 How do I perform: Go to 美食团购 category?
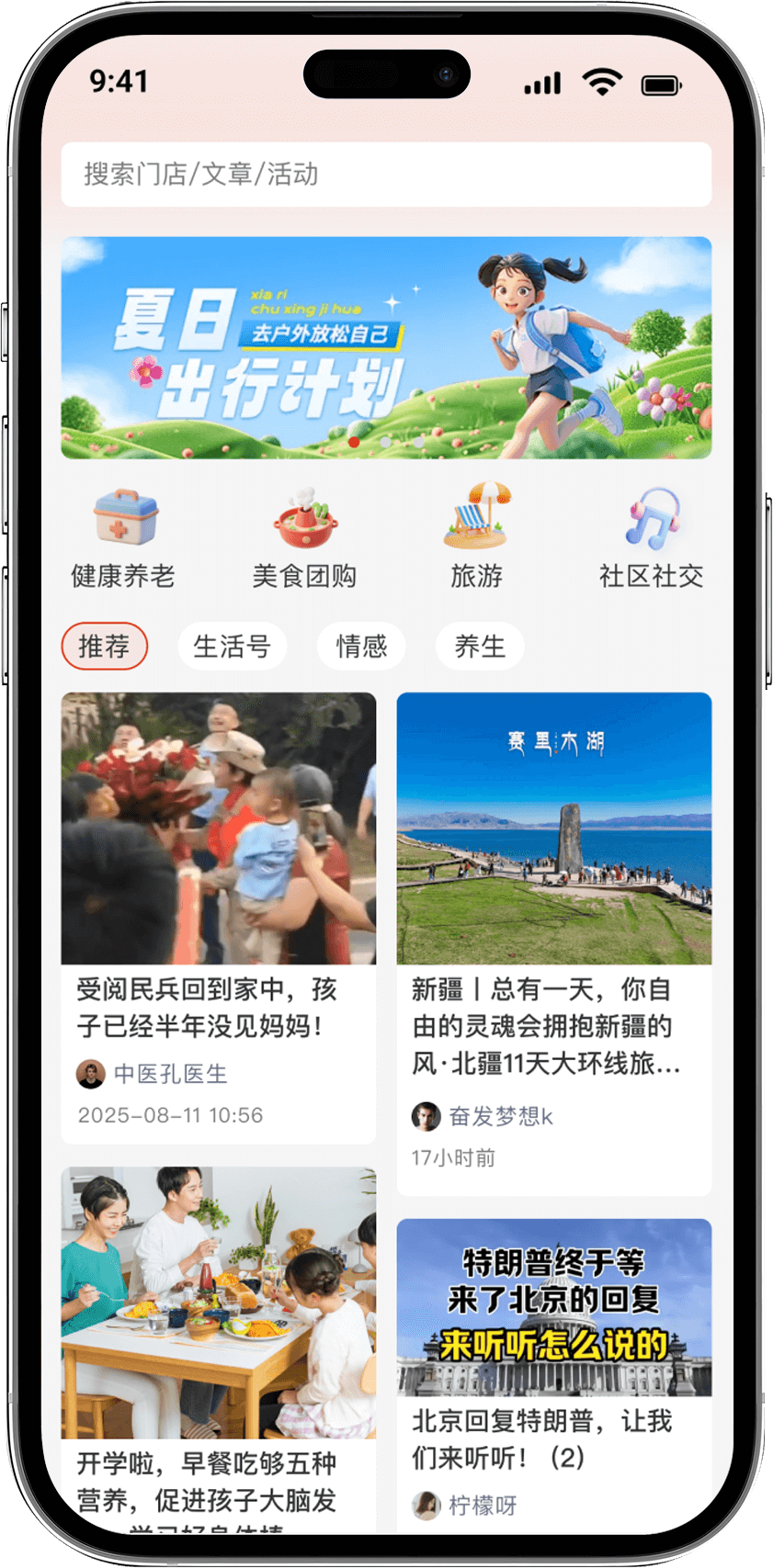304,539
